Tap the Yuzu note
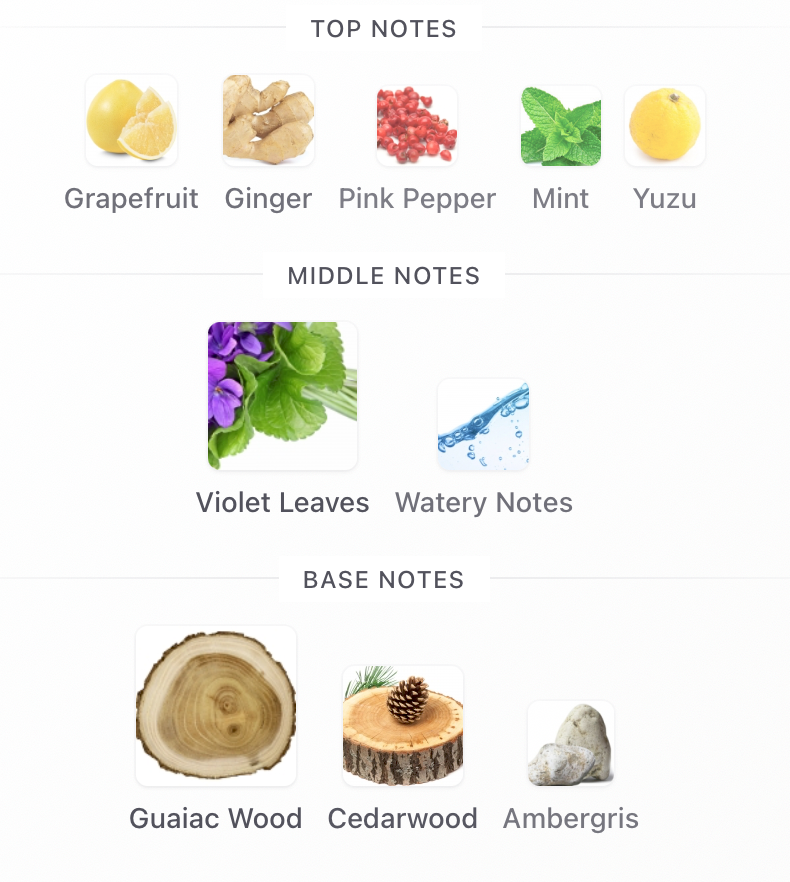Viewport: 790px width, 882px height. pos(665,126)
